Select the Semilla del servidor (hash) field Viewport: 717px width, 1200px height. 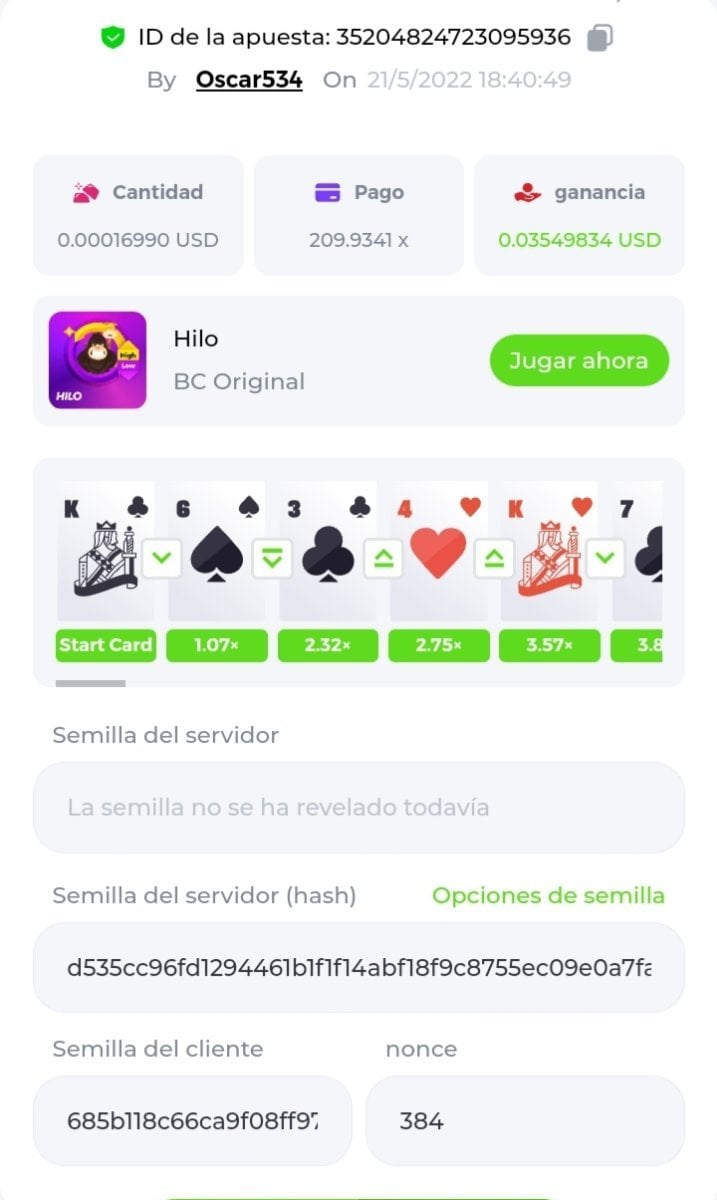[x=358, y=967]
